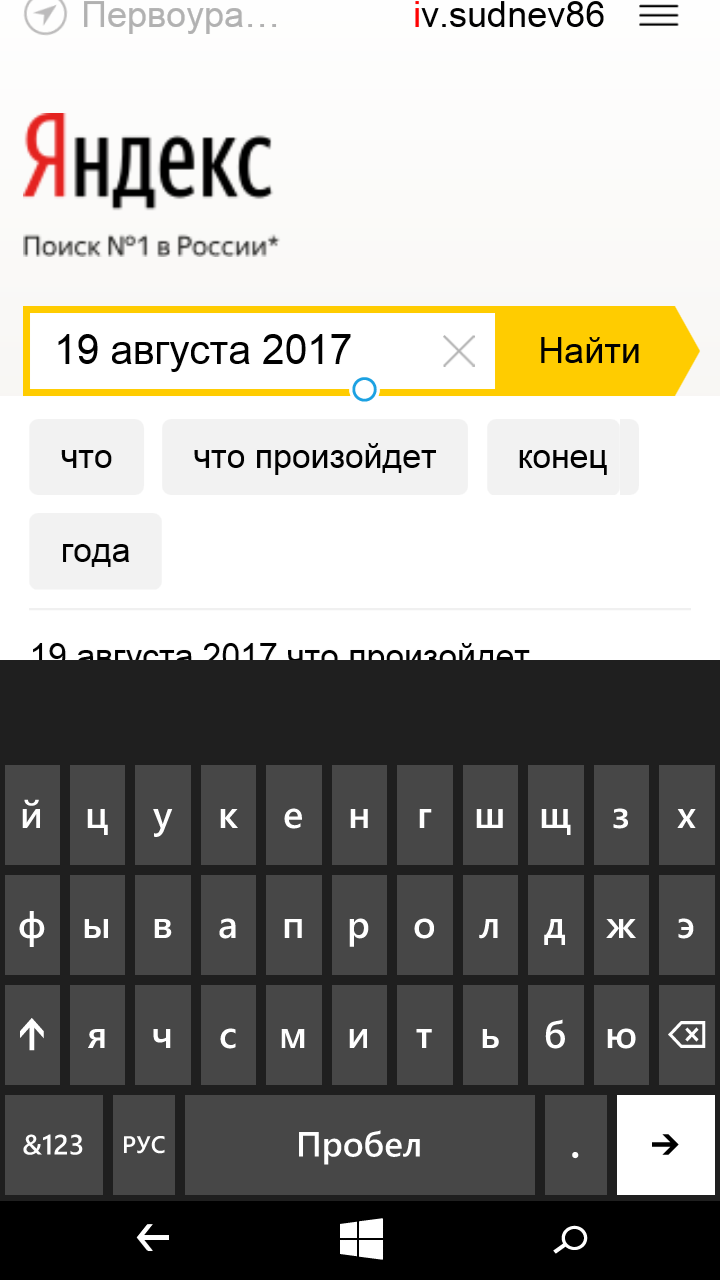Screen dimensions: 720x1280
Task: Tap the keyboard enter arrow key
Action: click(665, 1145)
